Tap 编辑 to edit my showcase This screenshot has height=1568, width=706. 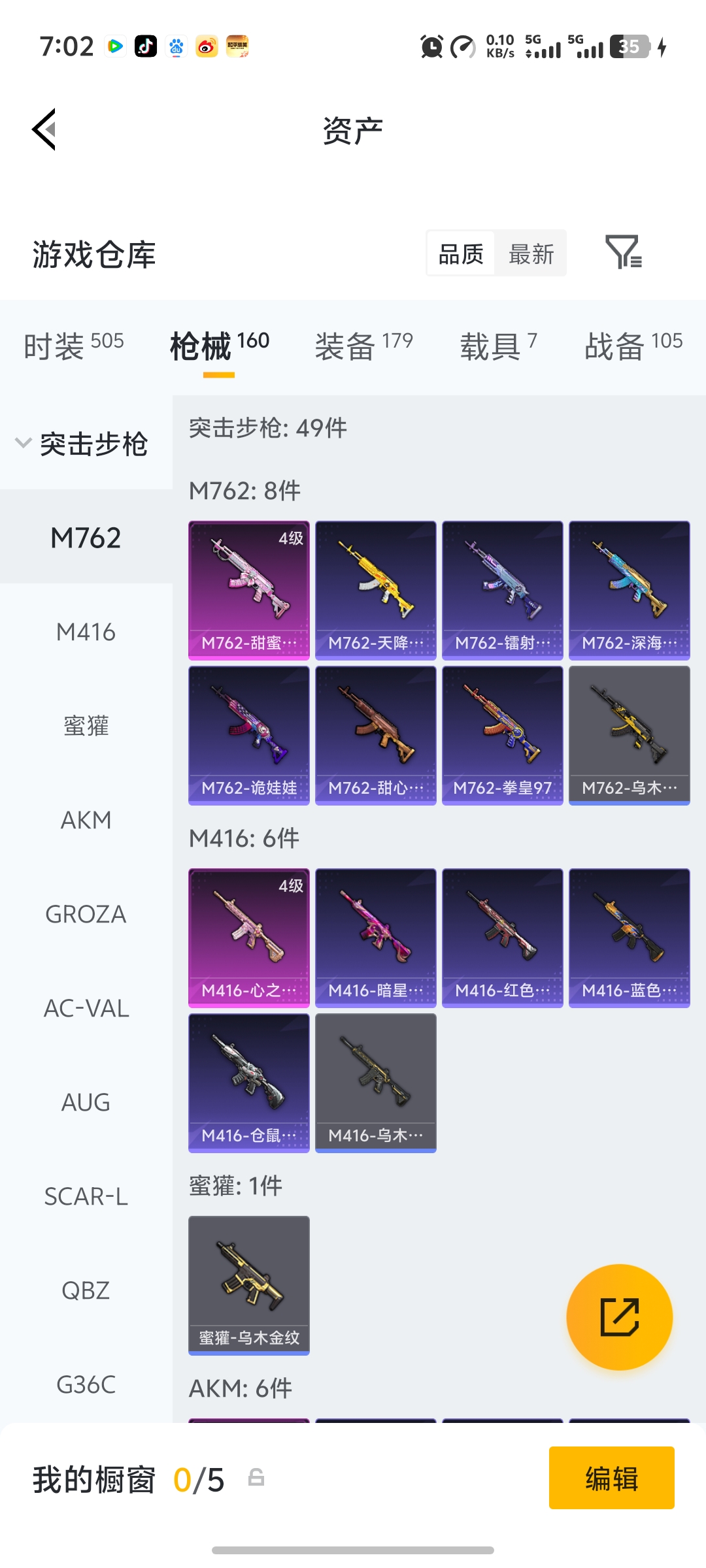[611, 1478]
